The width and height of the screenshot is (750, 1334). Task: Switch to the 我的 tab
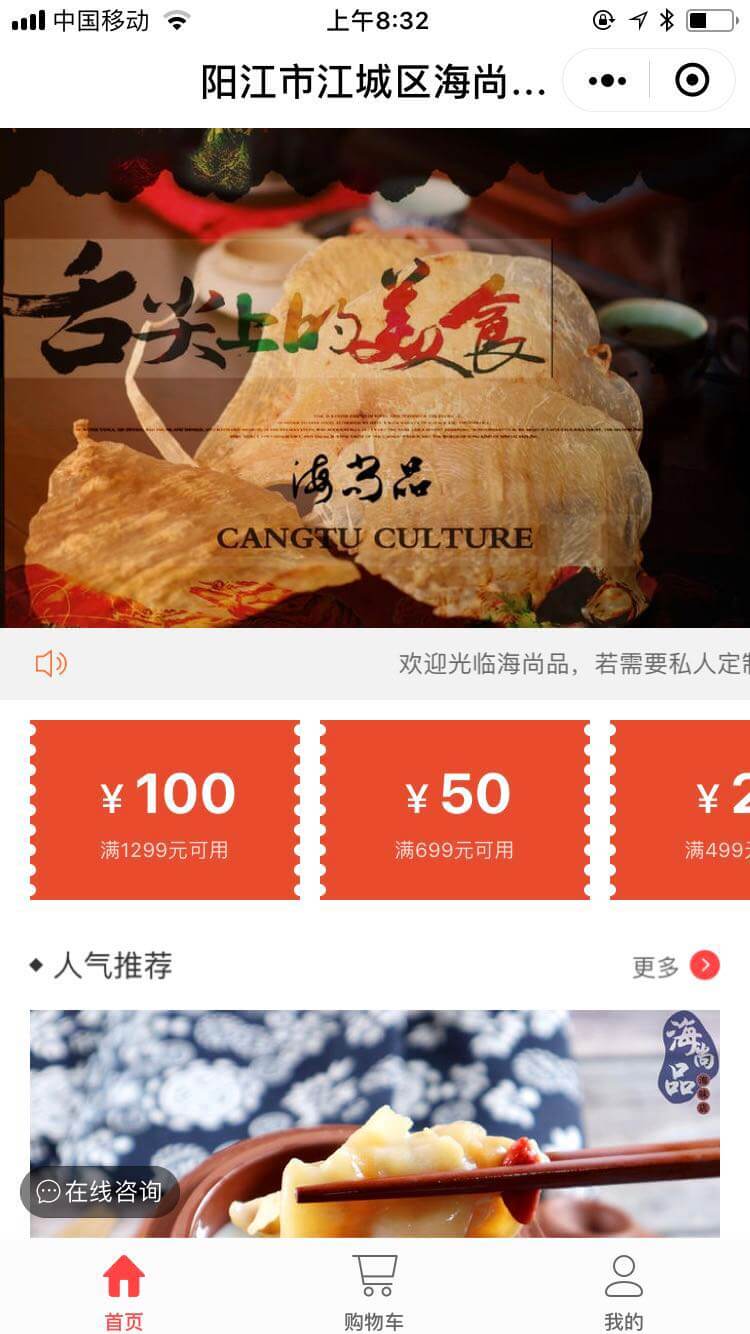tap(626, 1289)
